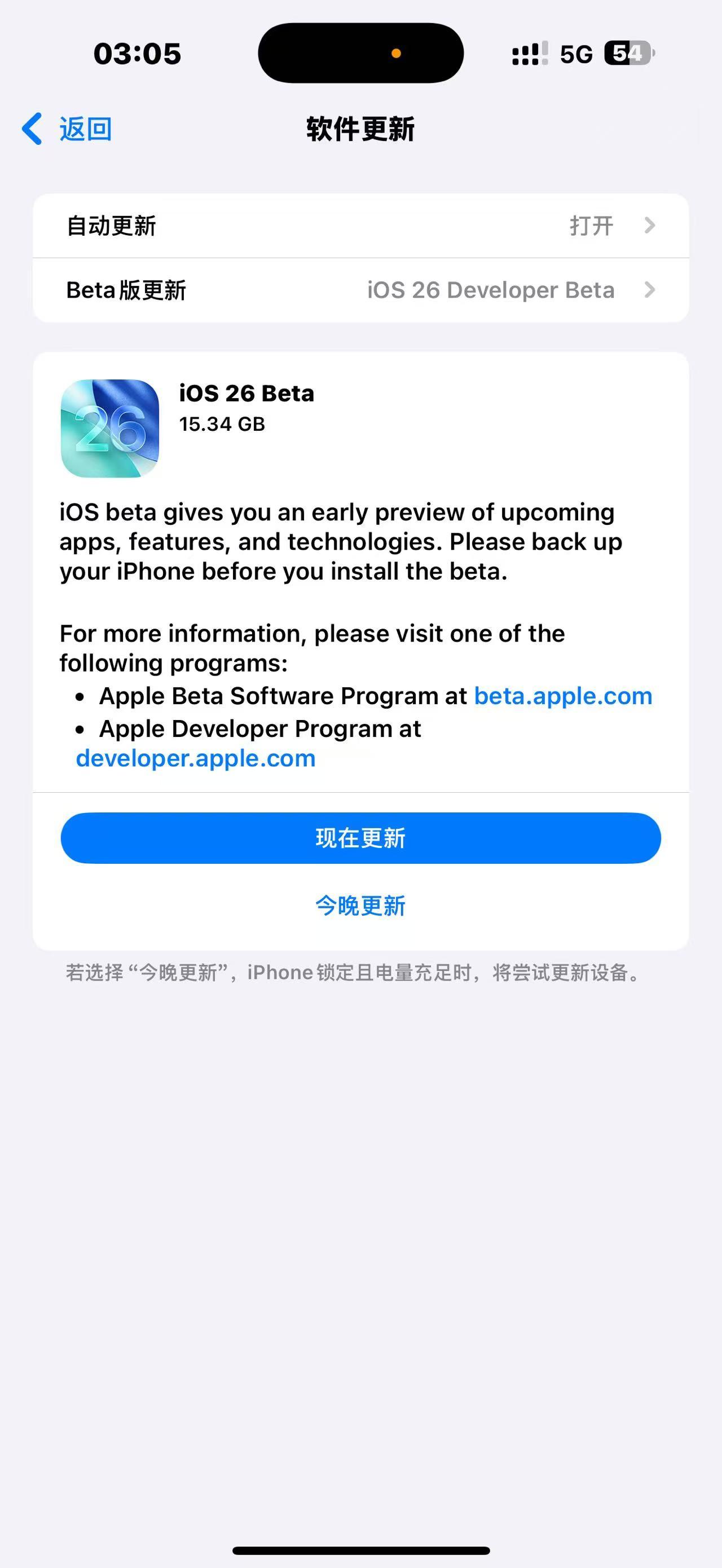This screenshot has width=722, height=1568.
Task: Choose iOS 26 Developer Beta option
Action: 491,290
